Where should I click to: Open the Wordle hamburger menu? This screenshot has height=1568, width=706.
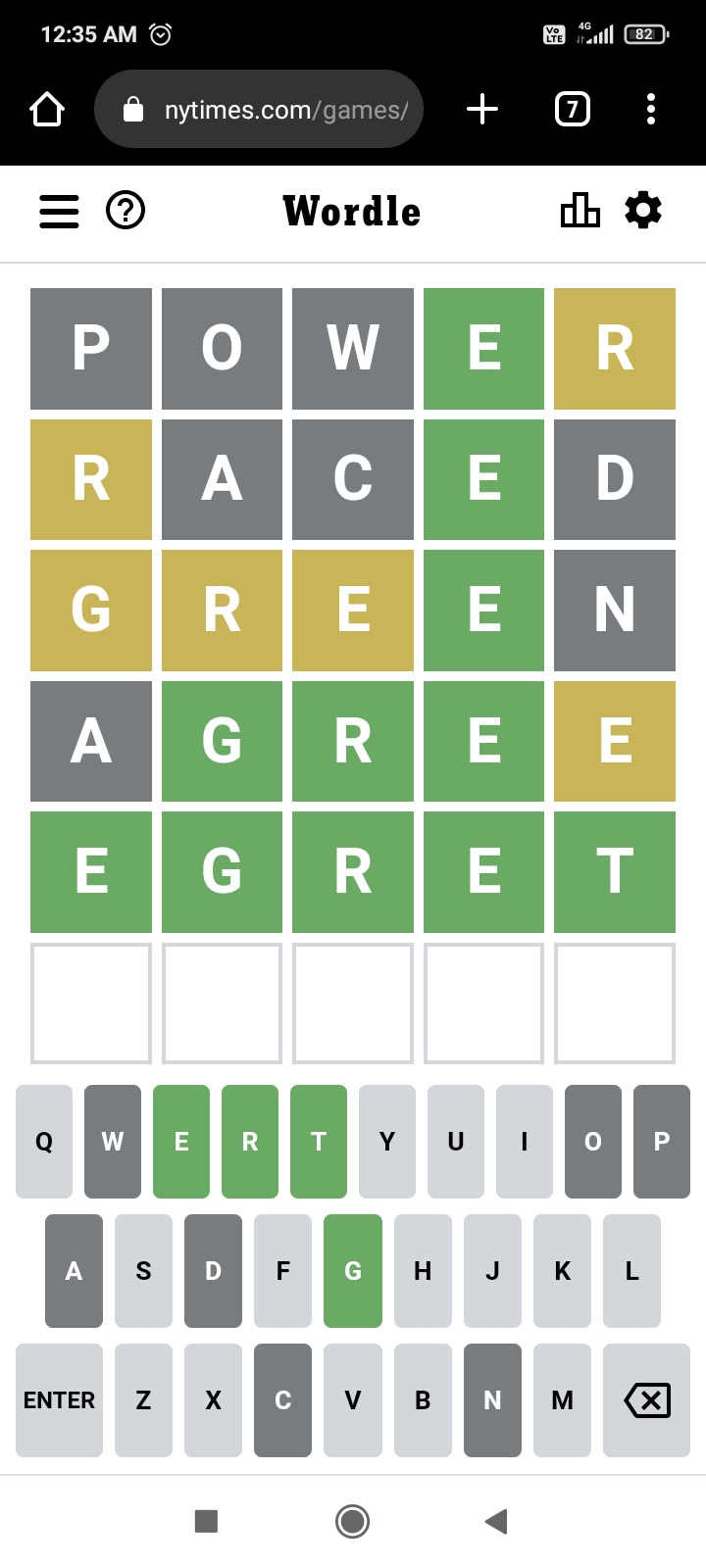pyautogui.click(x=59, y=211)
